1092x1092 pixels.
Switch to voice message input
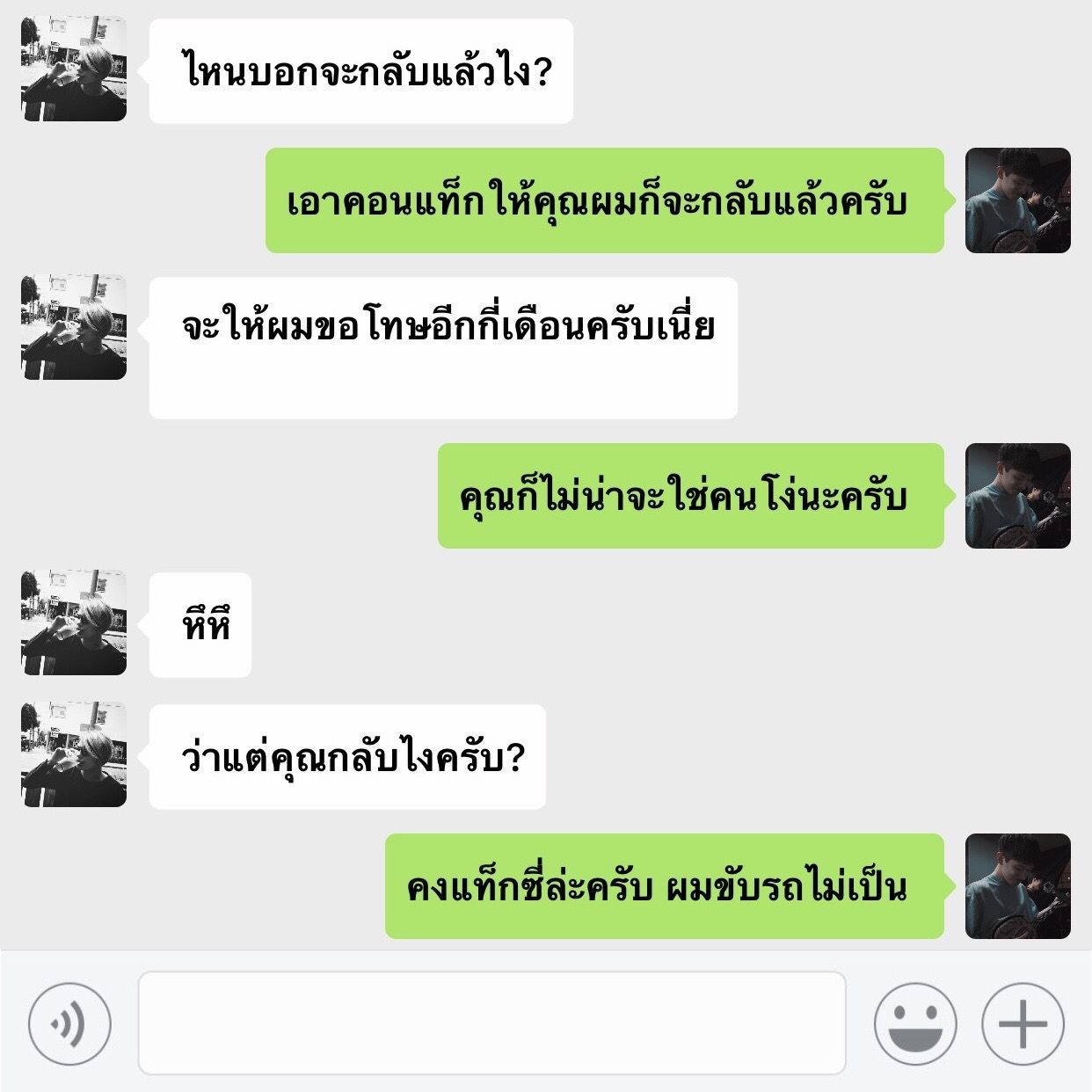click(x=69, y=1023)
